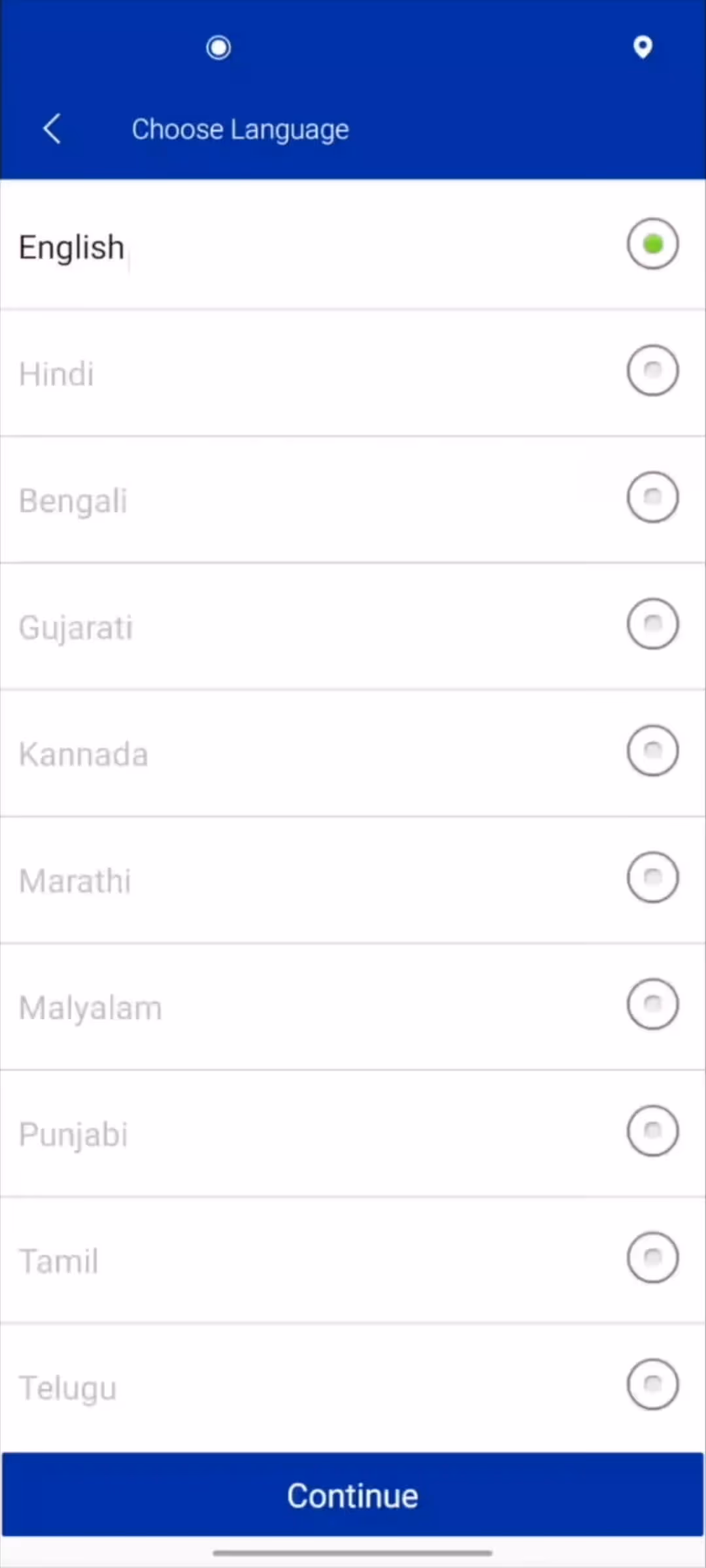Select the Malyalam option
The height and width of the screenshot is (1568, 706).
tap(652, 1004)
